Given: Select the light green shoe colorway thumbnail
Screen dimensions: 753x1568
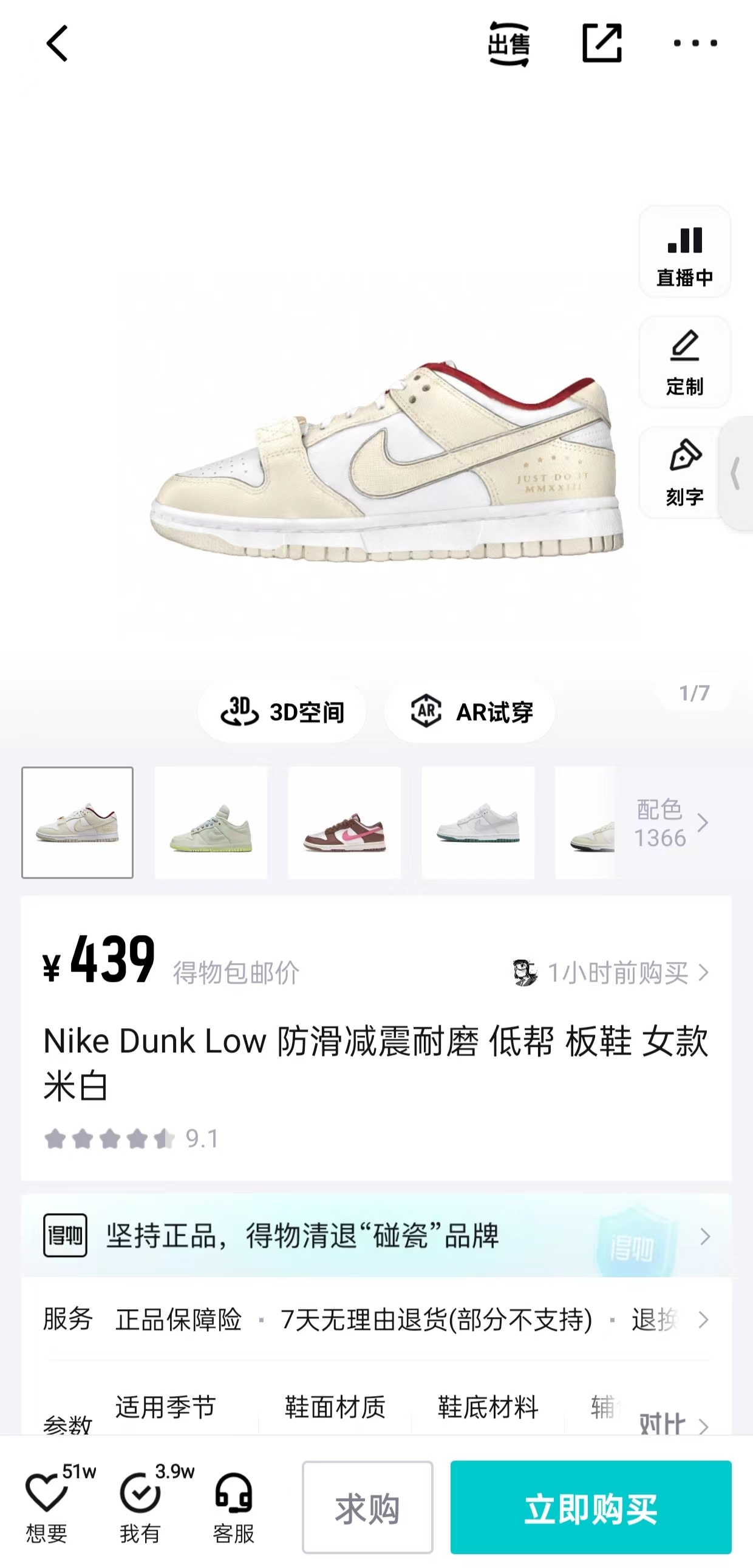Looking at the screenshot, I should click(x=211, y=822).
